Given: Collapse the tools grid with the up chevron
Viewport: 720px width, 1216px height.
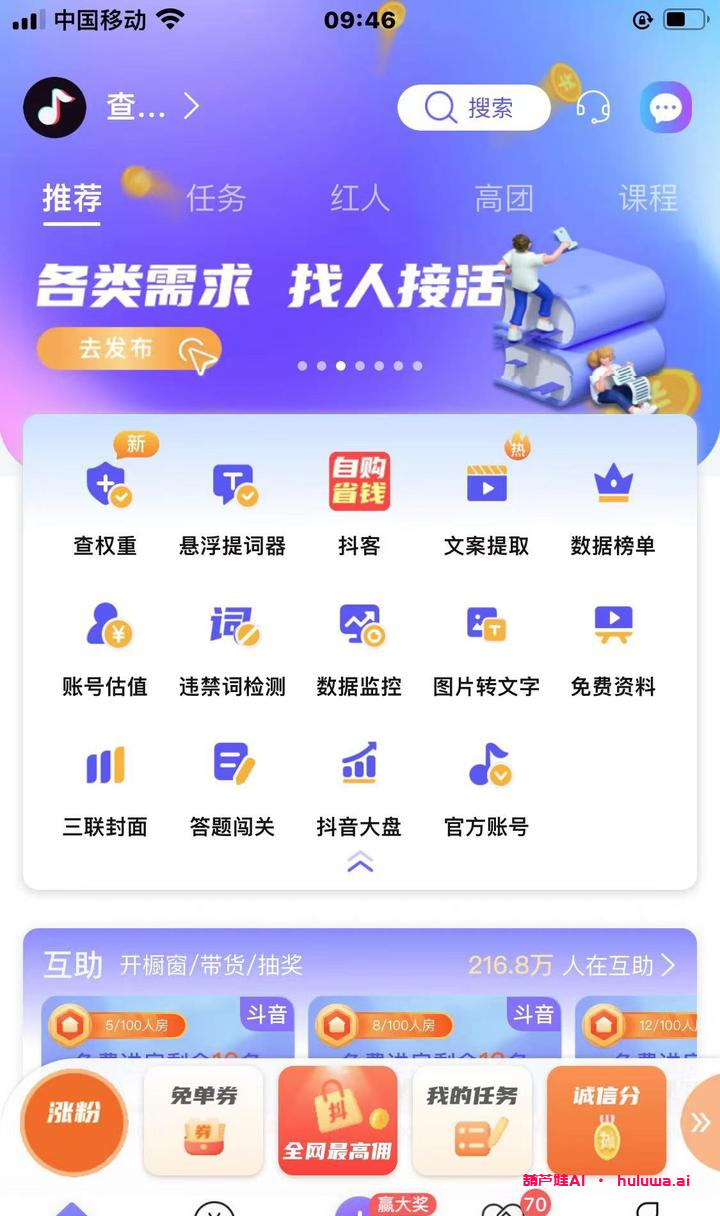Looking at the screenshot, I should (359, 862).
